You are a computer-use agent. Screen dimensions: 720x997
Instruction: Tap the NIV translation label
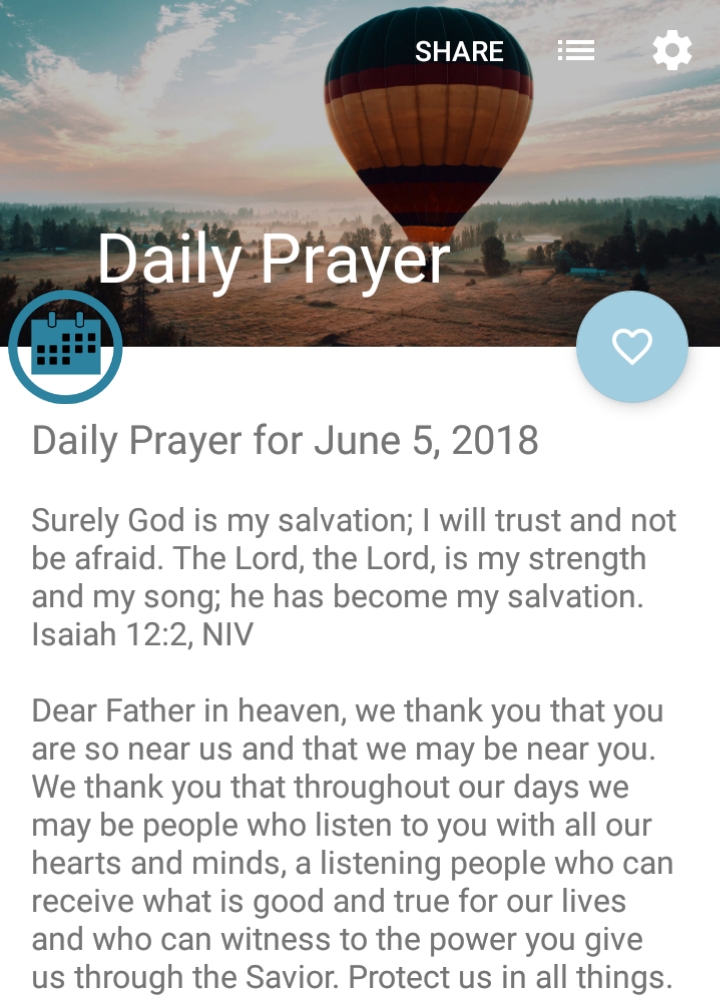(226, 632)
